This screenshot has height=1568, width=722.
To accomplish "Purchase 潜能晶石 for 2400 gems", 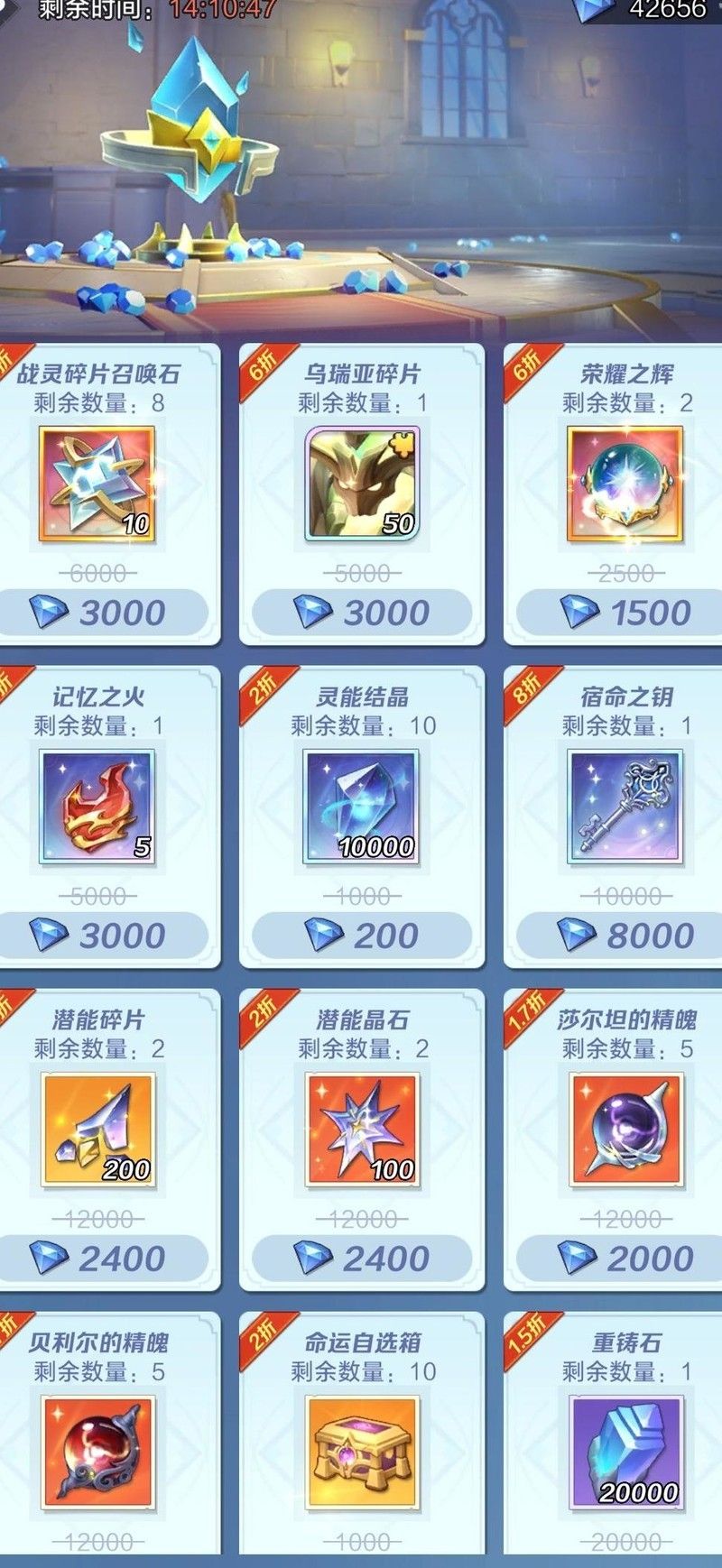I will pyautogui.click(x=362, y=1259).
